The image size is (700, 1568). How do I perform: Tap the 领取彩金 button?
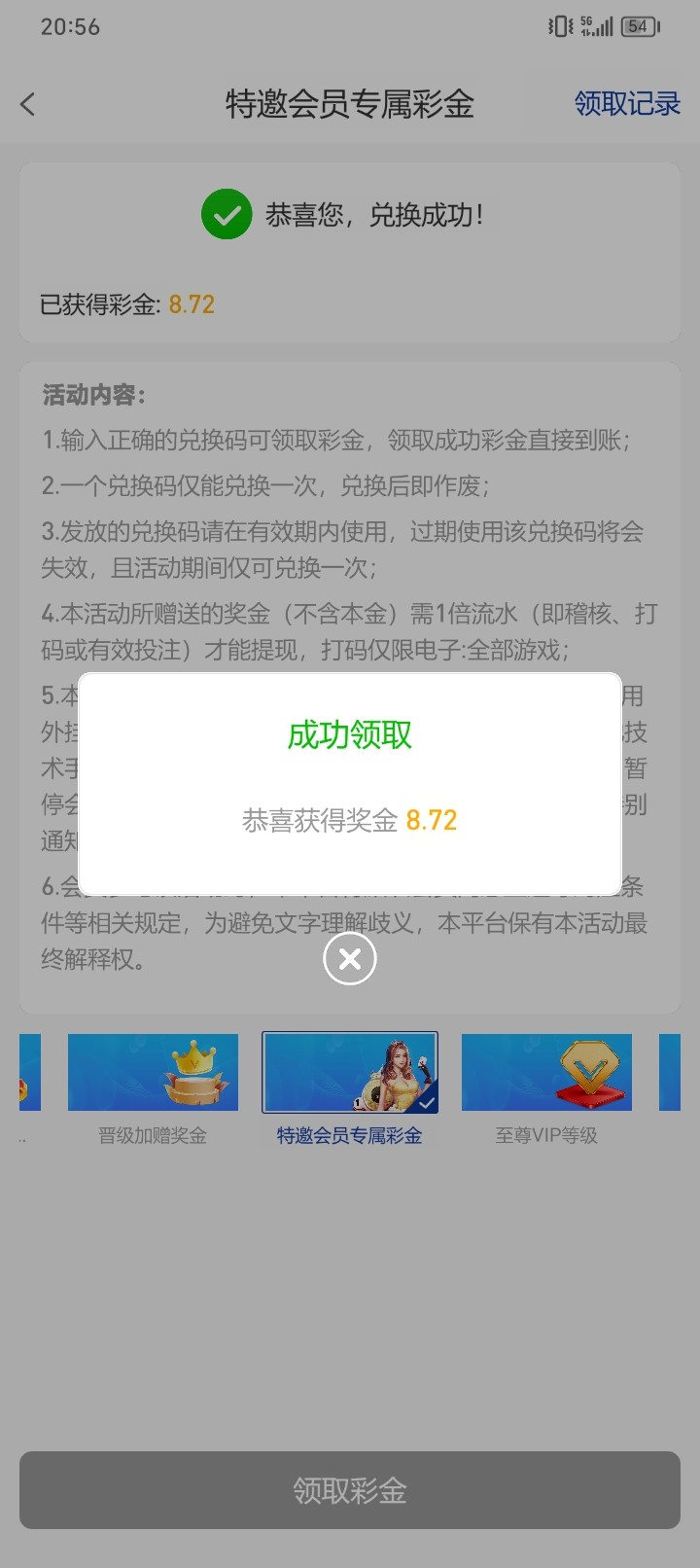point(350,1490)
